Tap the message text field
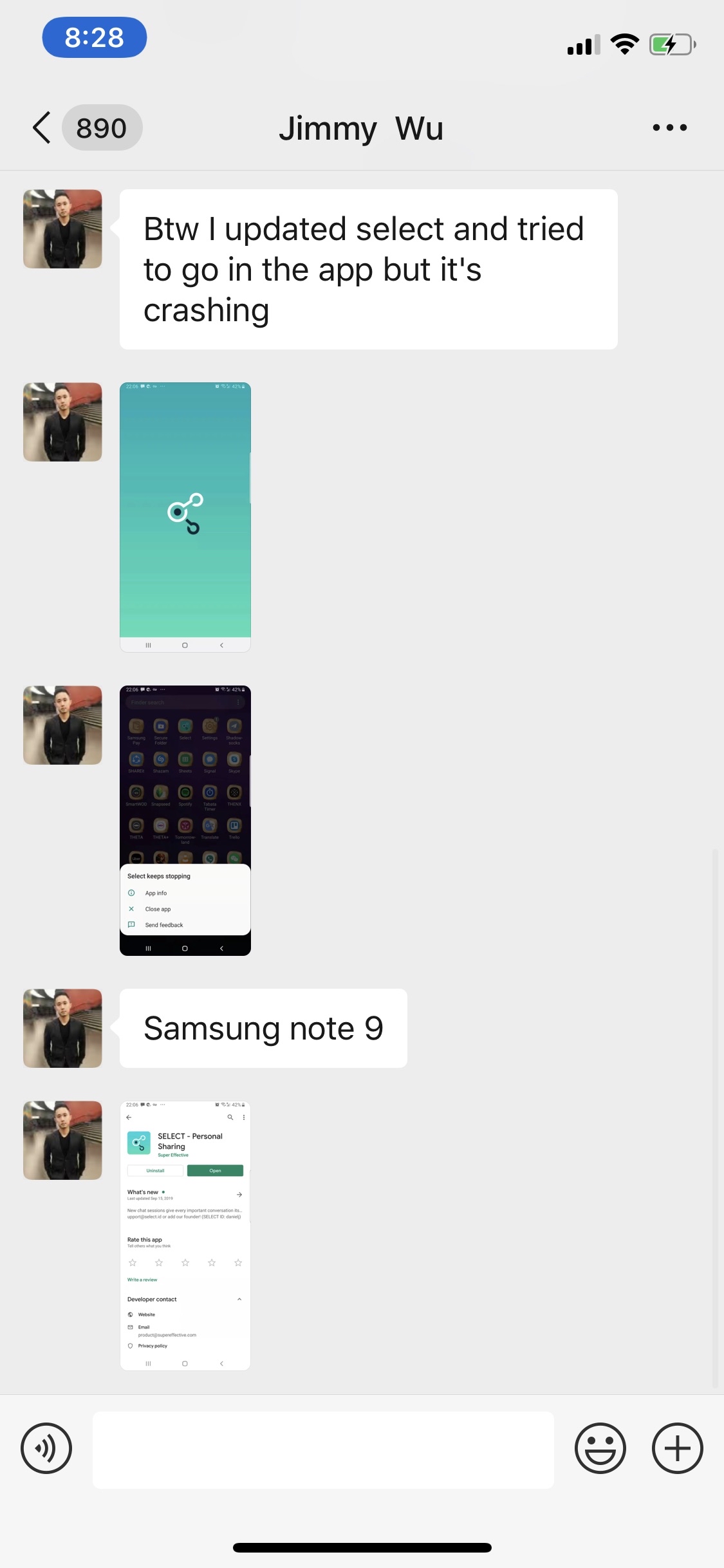The height and width of the screenshot is (1568, 724). (x=323, y=1450)
